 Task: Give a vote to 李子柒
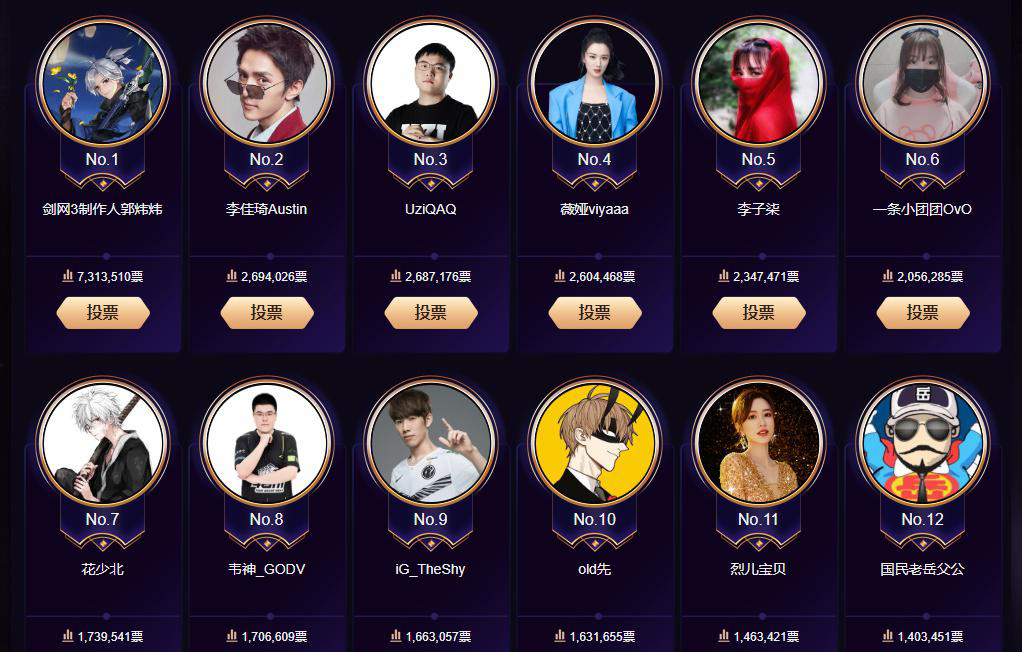(x=759, y=312)
